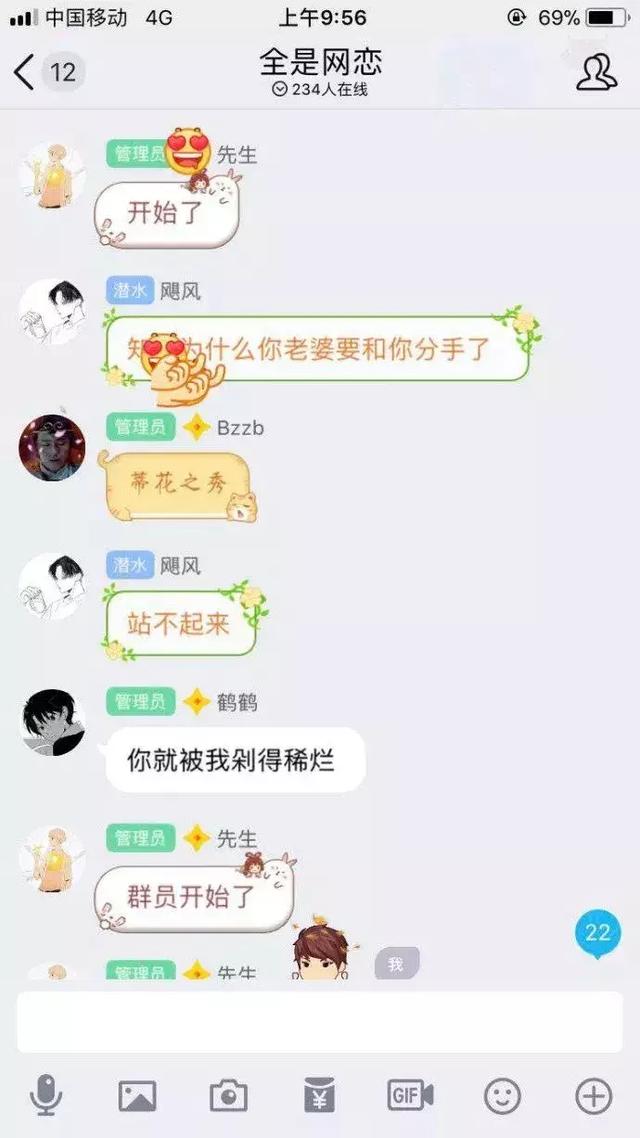Image resolution: width=640 pixels, height=1138 pixels.
Task: Jump to the 22 unread messages
Action: pyautogui.click(x=597, y=934)
